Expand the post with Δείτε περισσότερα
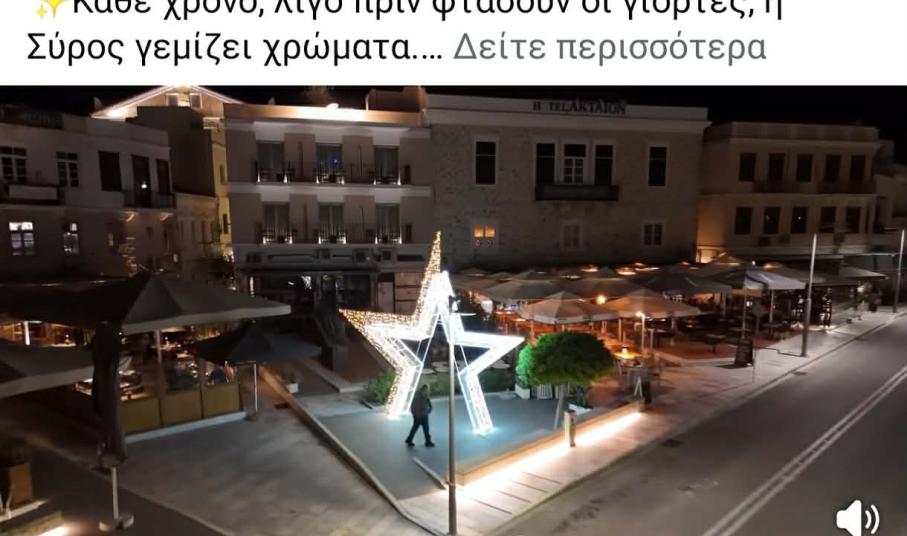Image resolution: width=907 pixels, height=536 pixels. (609, 47)
